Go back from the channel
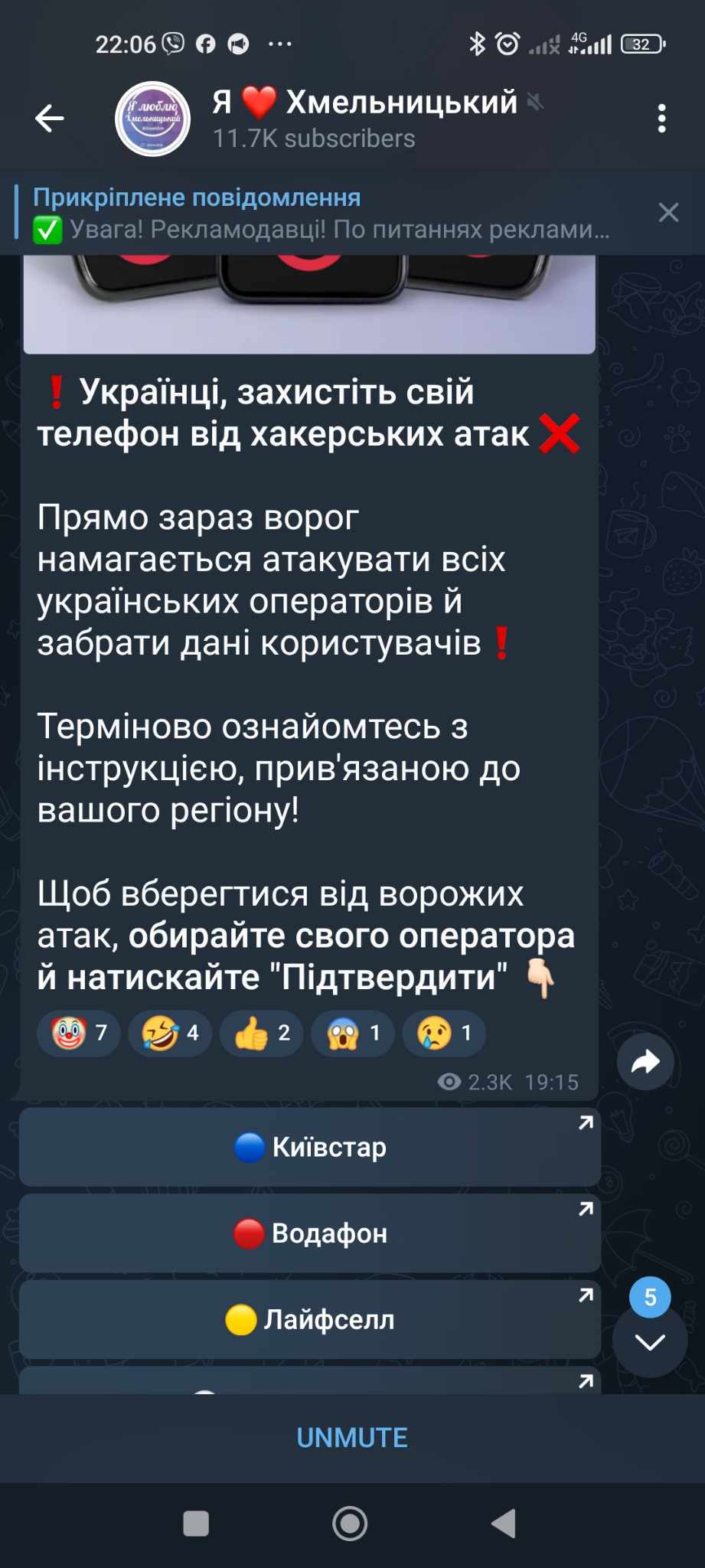The image size is (705, 1568). [49, 119]
